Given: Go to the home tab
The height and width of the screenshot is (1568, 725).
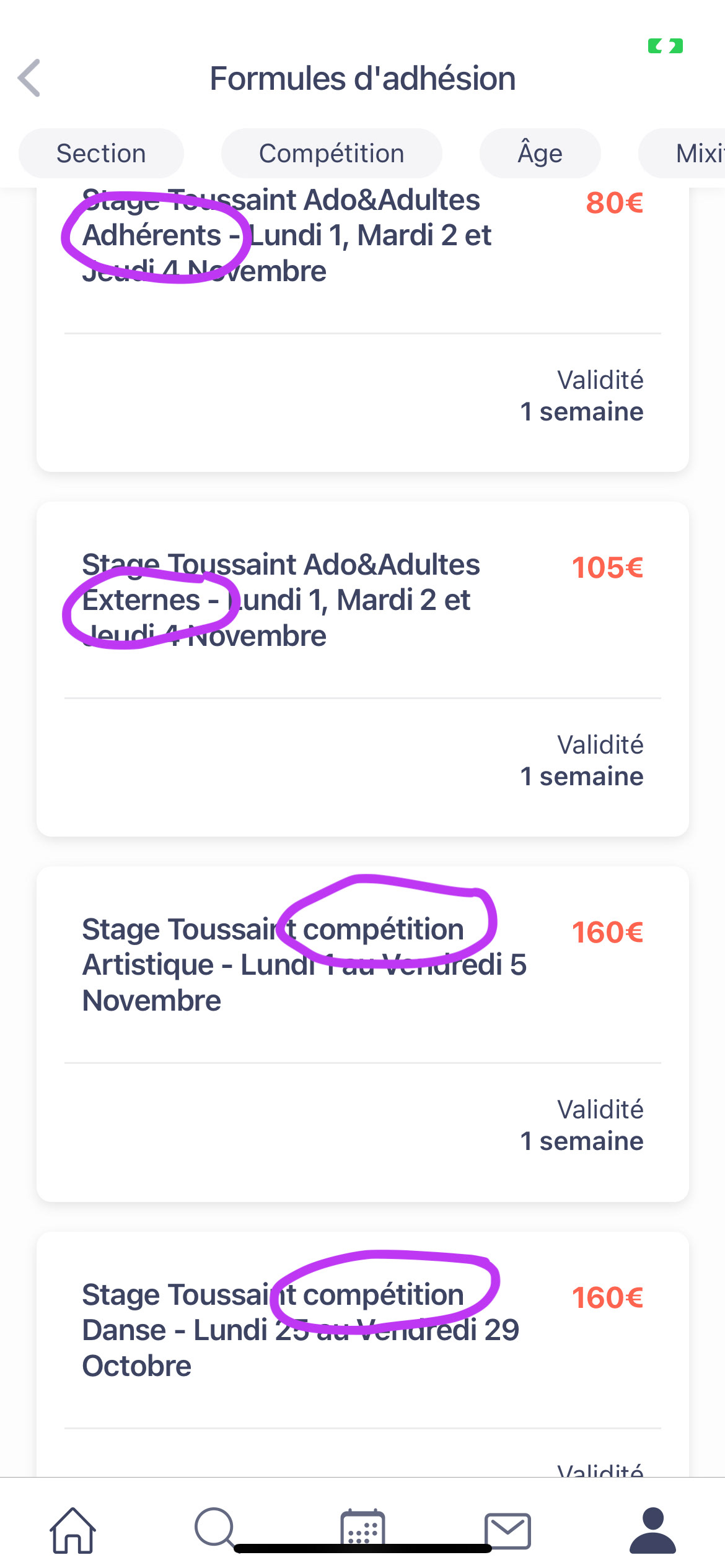Looking at the screenshot, I should (x=72, y=1530).
